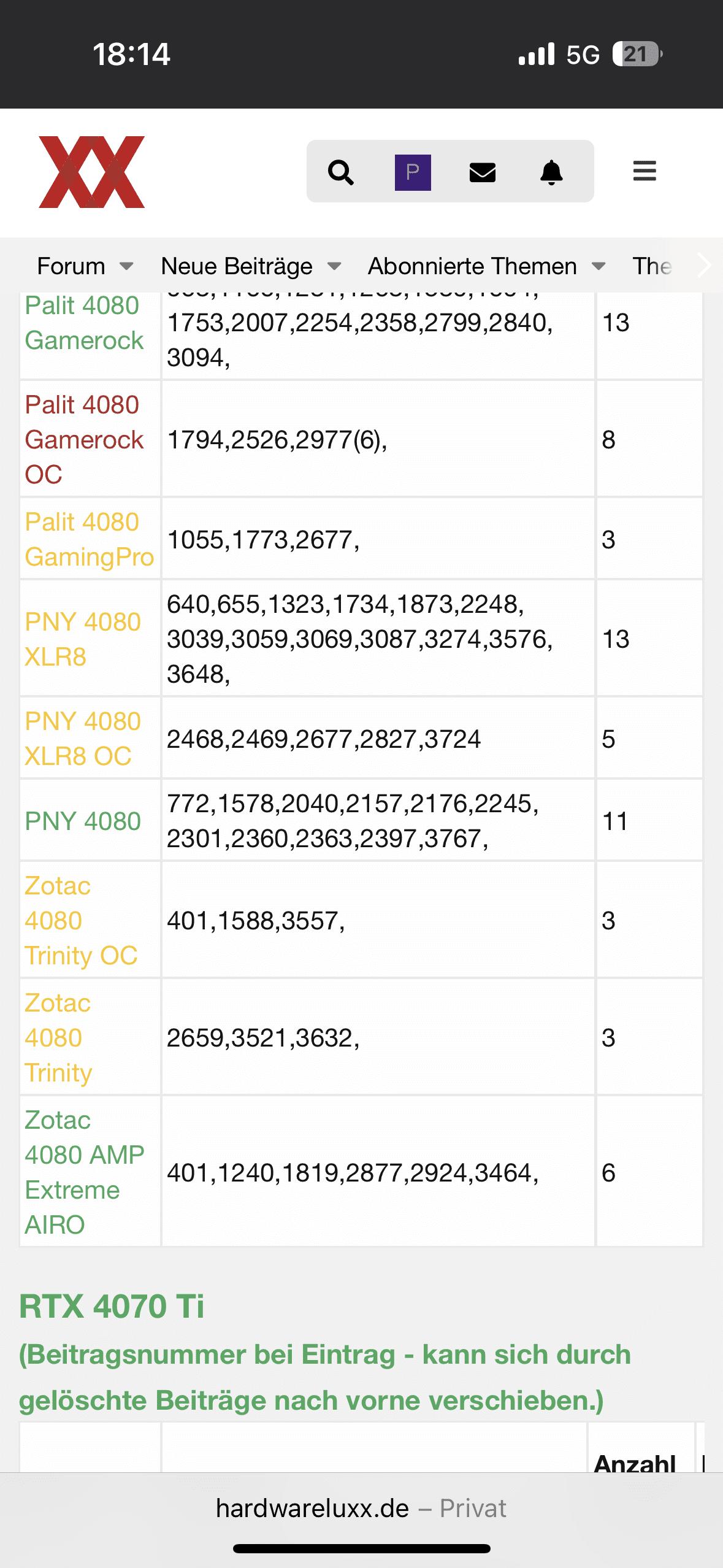Open the search icon
Image resolution: width=723 pixels, height=1568 pixels.
(341, 172)
